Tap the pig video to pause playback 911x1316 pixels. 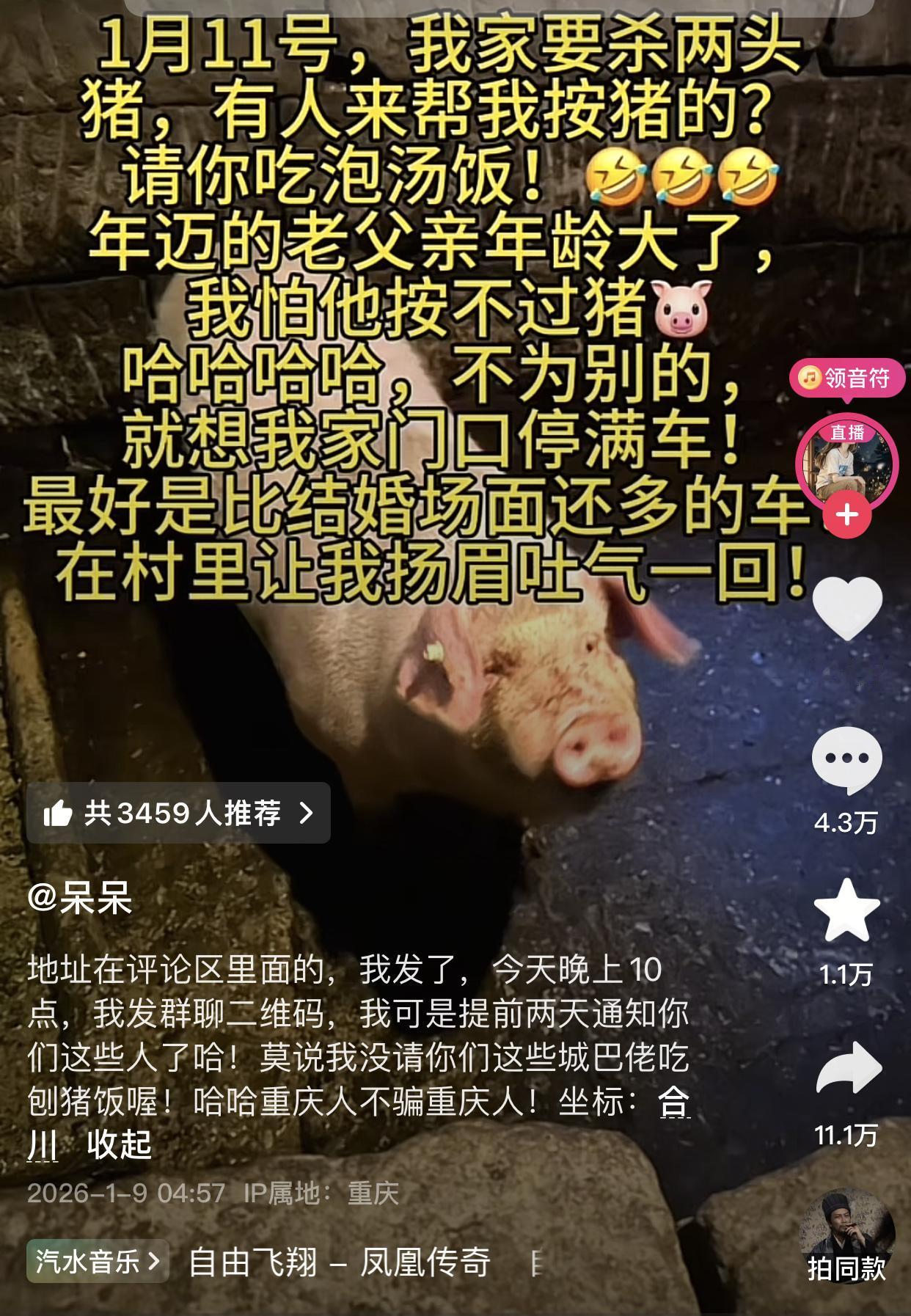[x=455, y=697]
